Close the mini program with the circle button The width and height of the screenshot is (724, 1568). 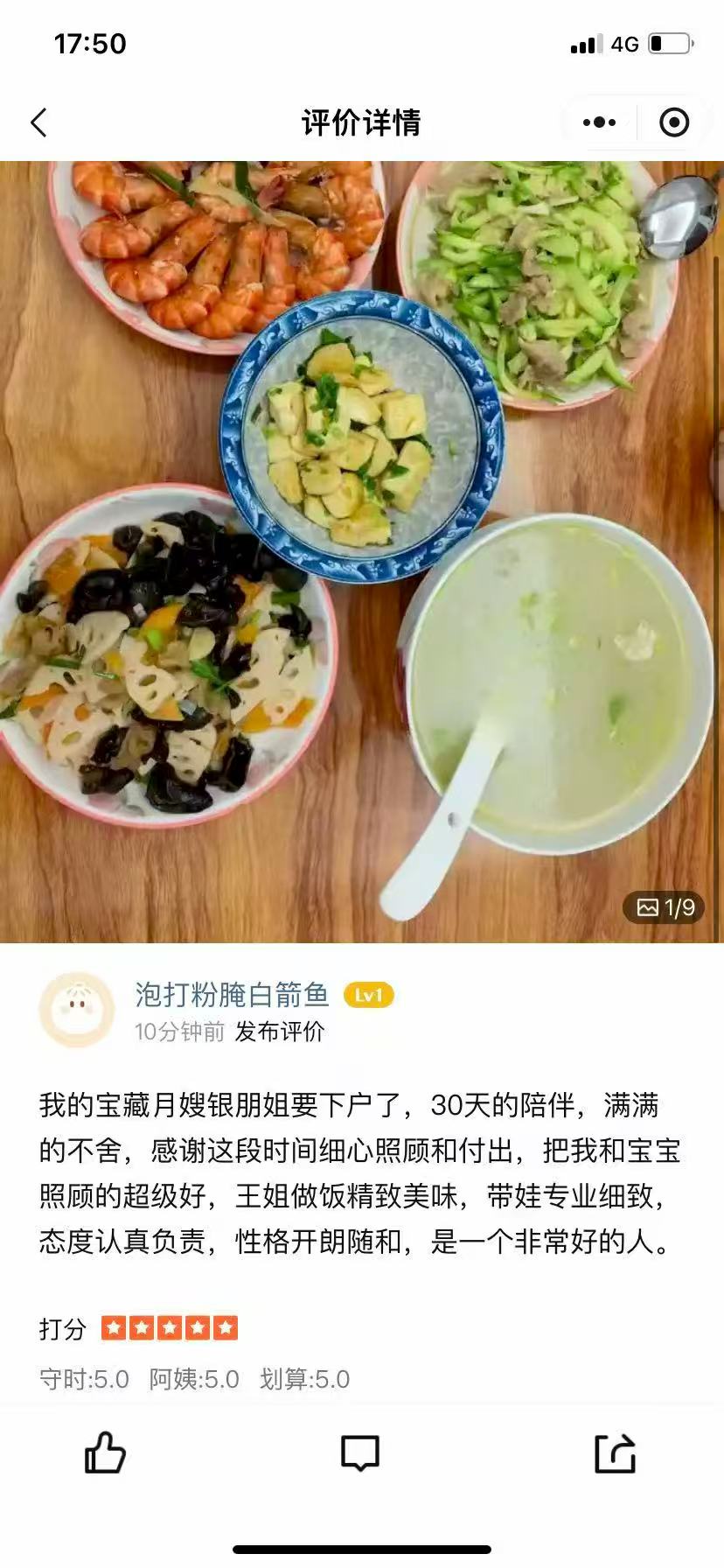(x=673, y=122)
